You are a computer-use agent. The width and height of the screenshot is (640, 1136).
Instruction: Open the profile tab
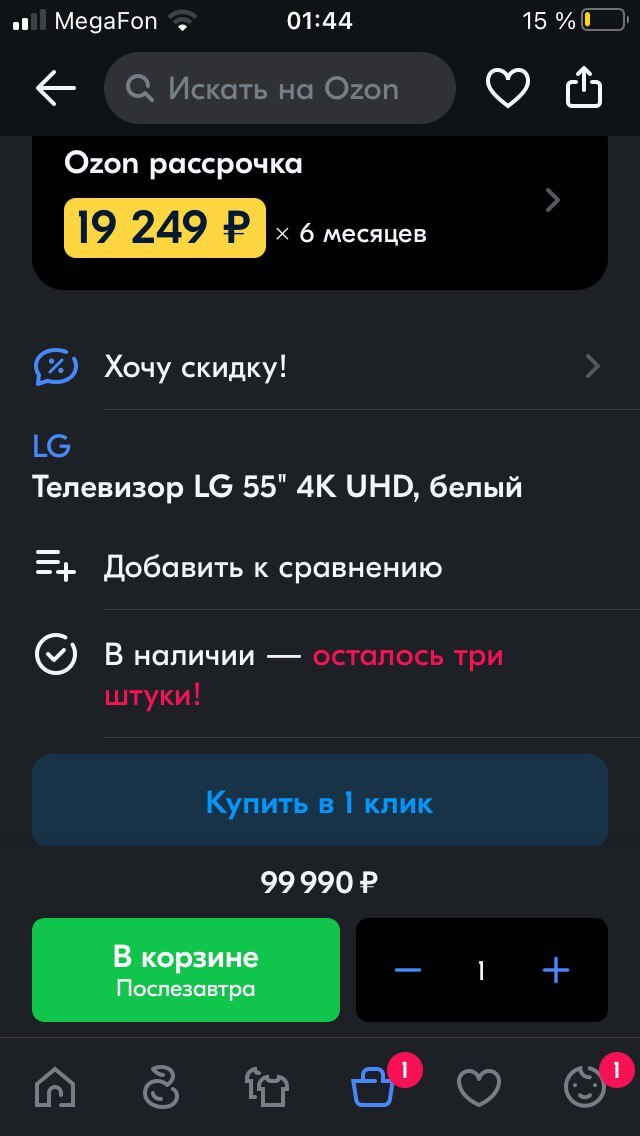coord(585,1087)
